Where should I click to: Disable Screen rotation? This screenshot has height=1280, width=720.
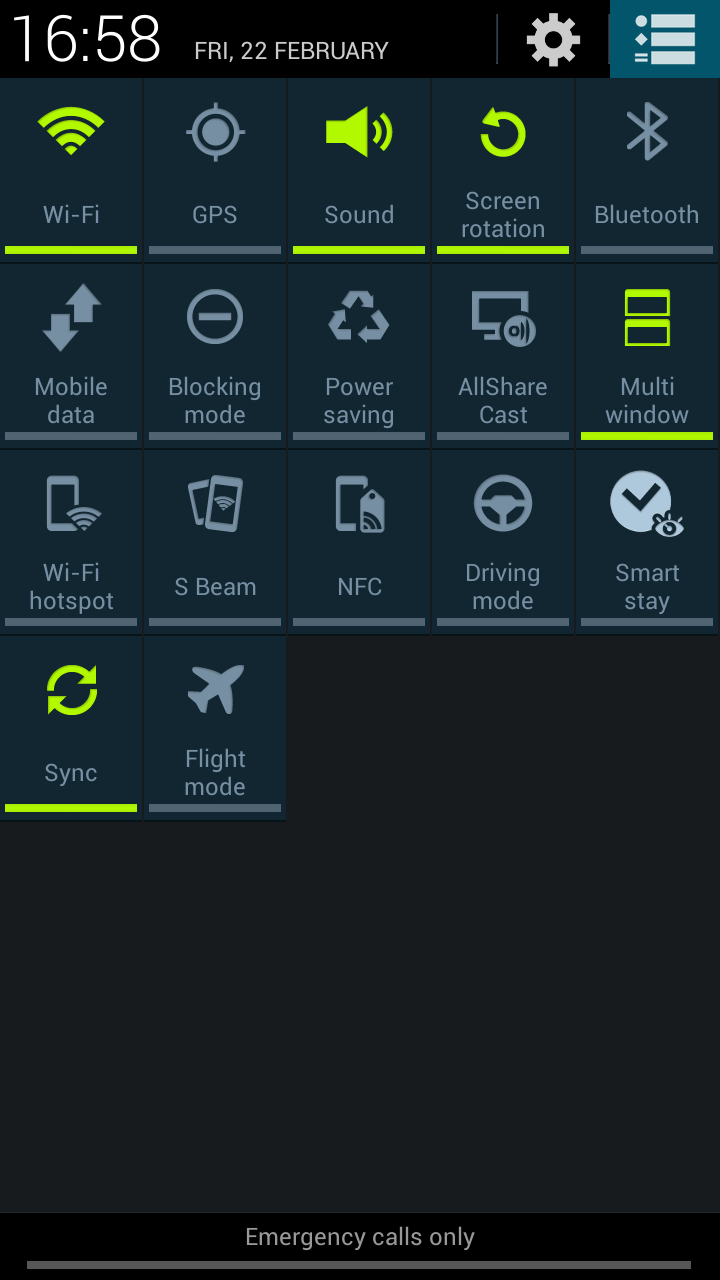click(x=503, y=165)
